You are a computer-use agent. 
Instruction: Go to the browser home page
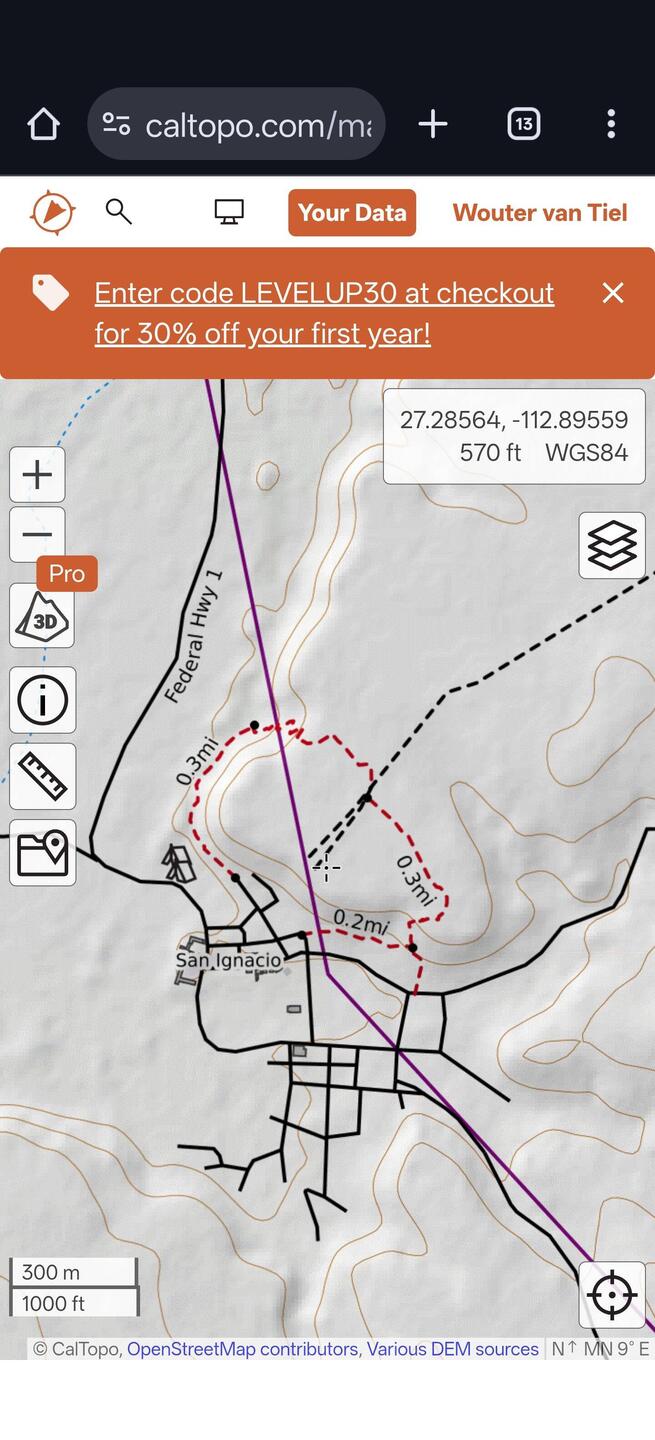click(x=43, y=125)
